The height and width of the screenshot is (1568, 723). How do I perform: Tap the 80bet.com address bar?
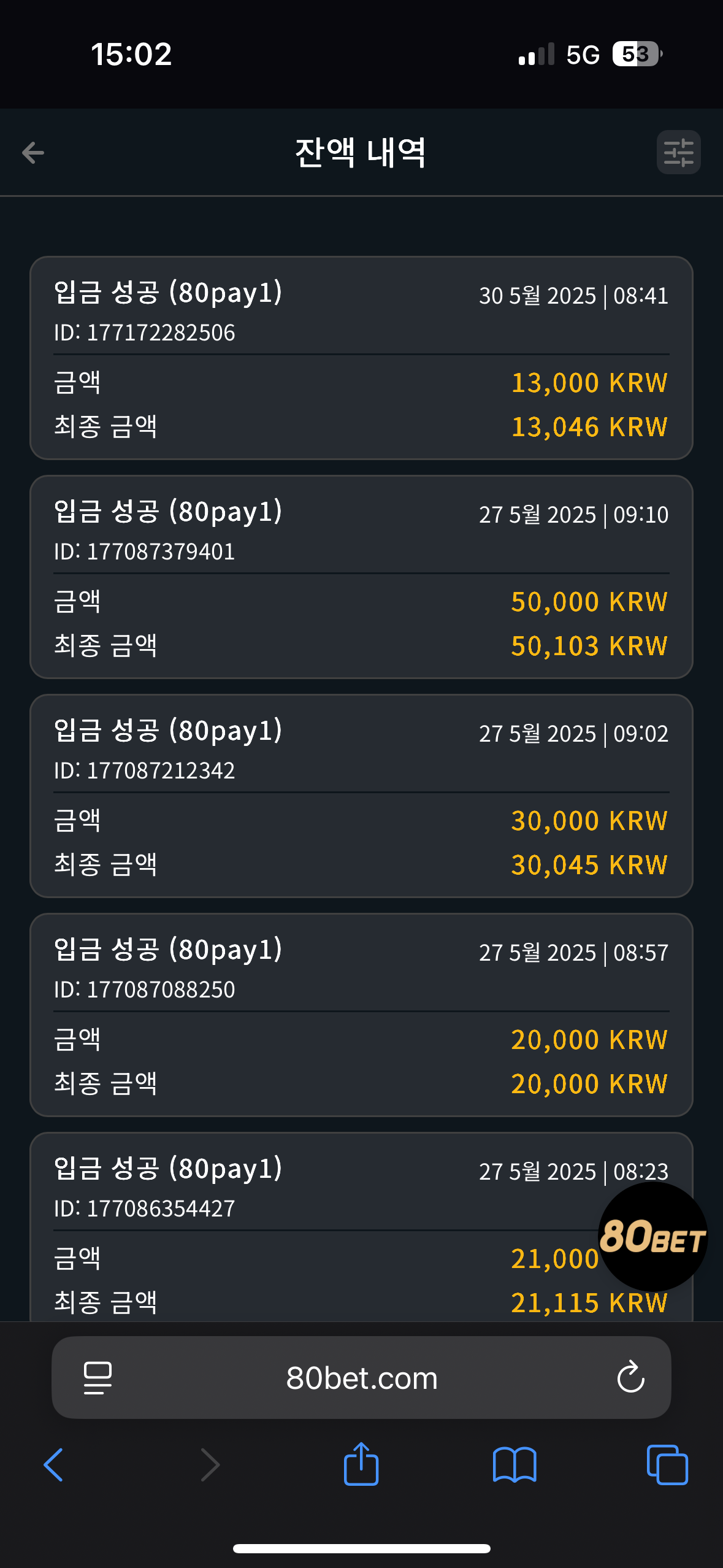click(x=361, y=1378)
